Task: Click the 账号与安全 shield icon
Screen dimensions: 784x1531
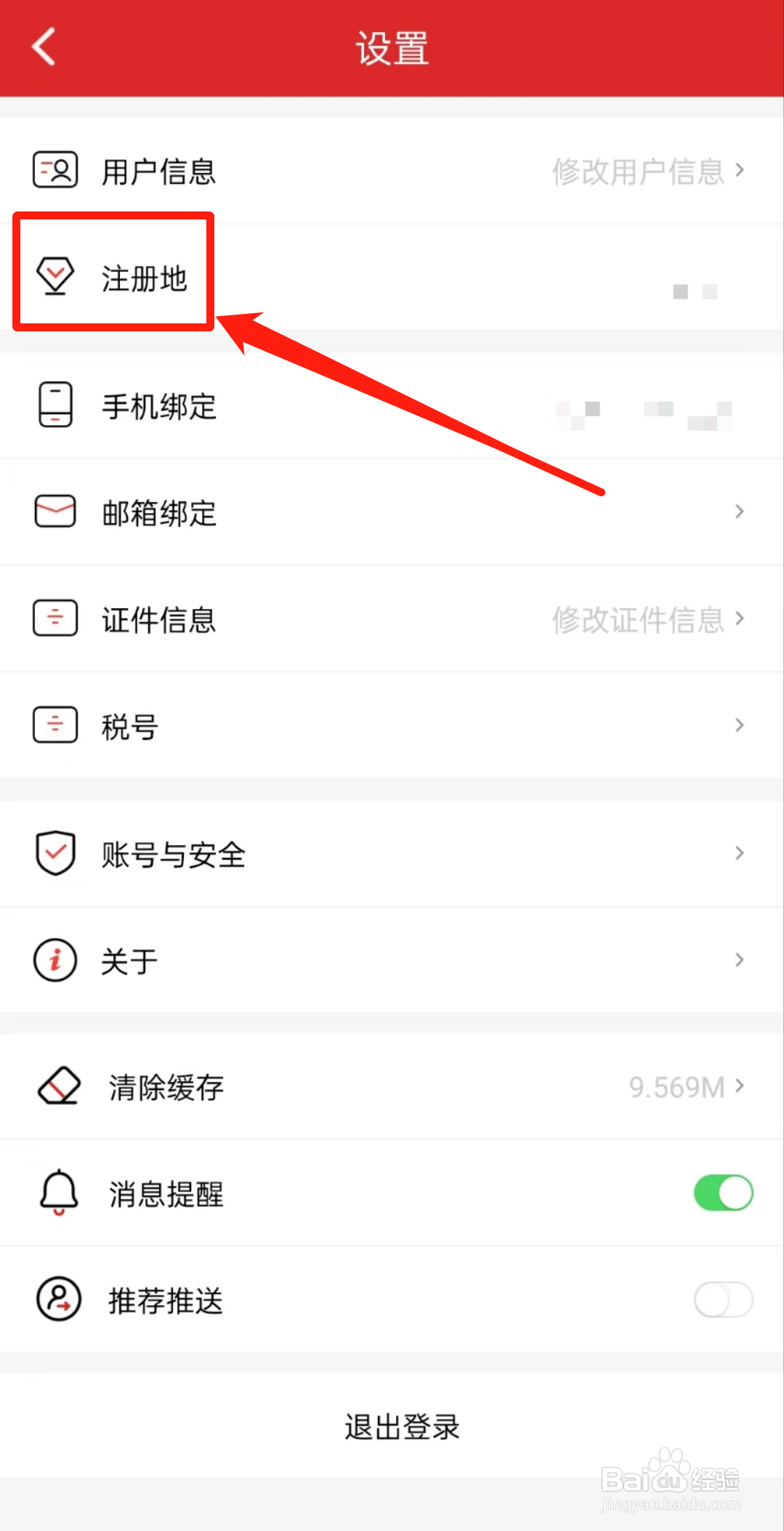Action: pyautogui.click(x=54, y=853)
